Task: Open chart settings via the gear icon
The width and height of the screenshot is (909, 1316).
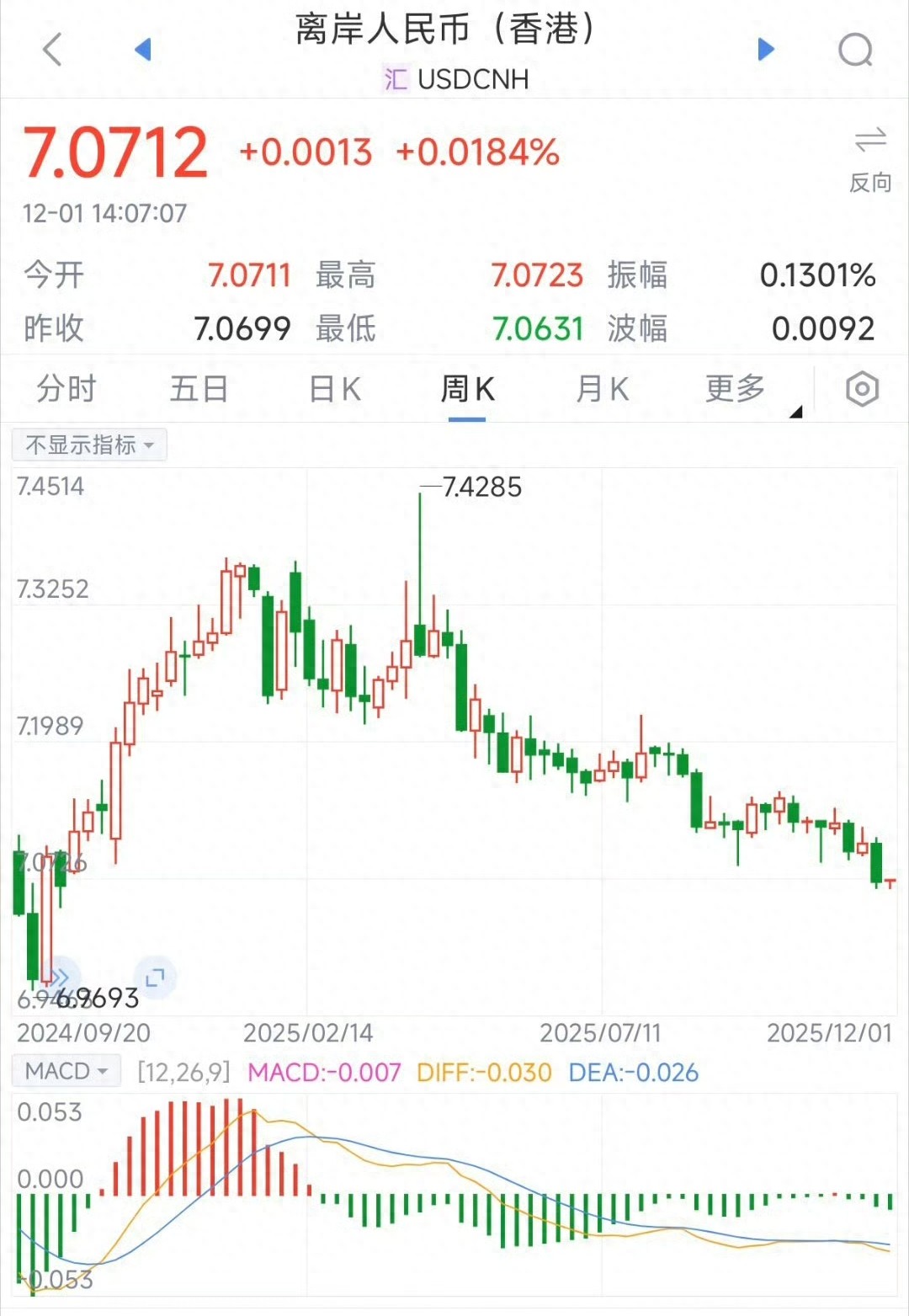Action: click(861, 389)
